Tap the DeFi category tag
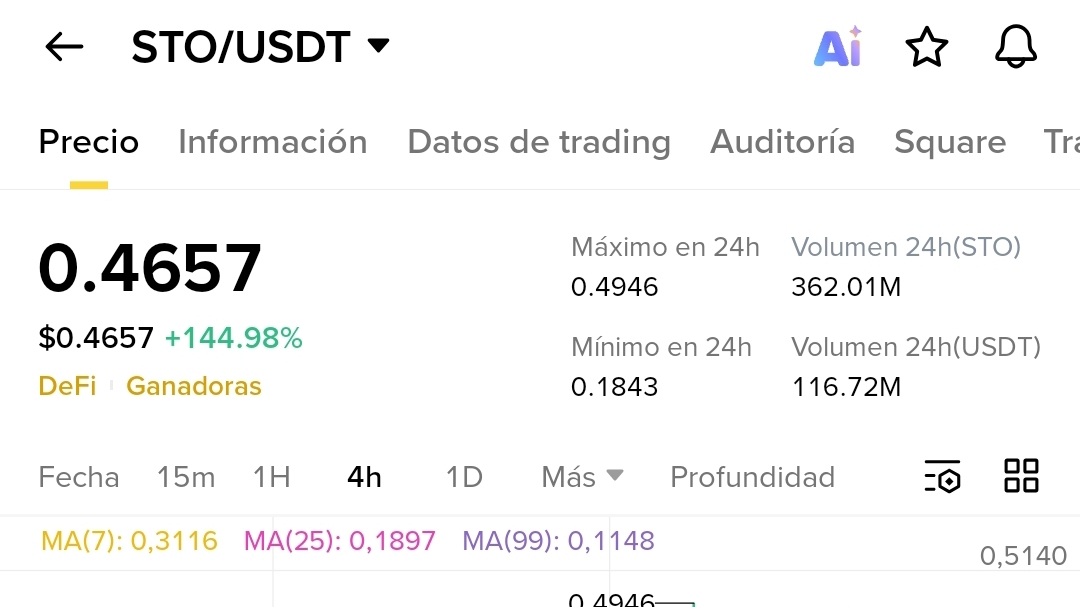1080x607 pixels. pyautogui.click(x=67, y=386)
